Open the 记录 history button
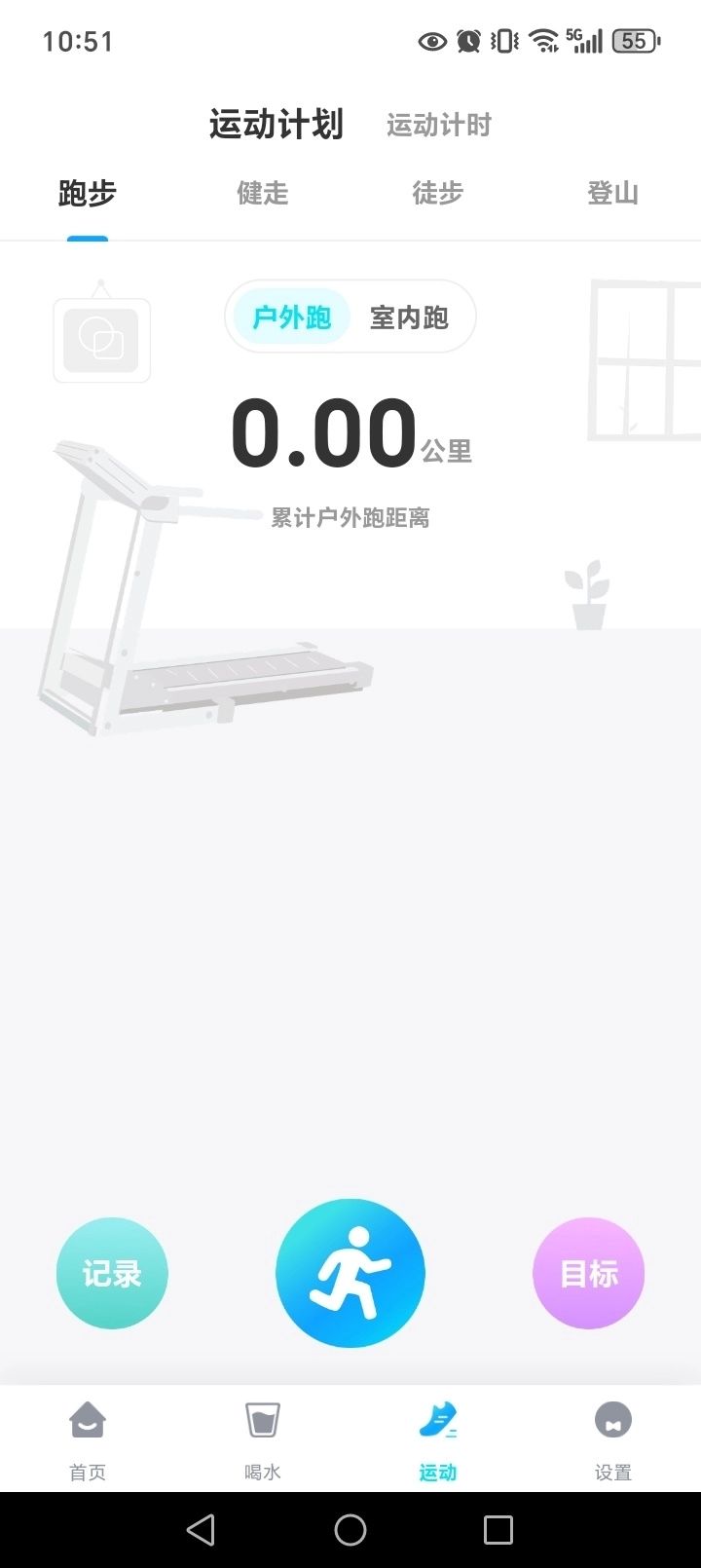This screenshot has width=701, height=1568. tap(112, 1273)
